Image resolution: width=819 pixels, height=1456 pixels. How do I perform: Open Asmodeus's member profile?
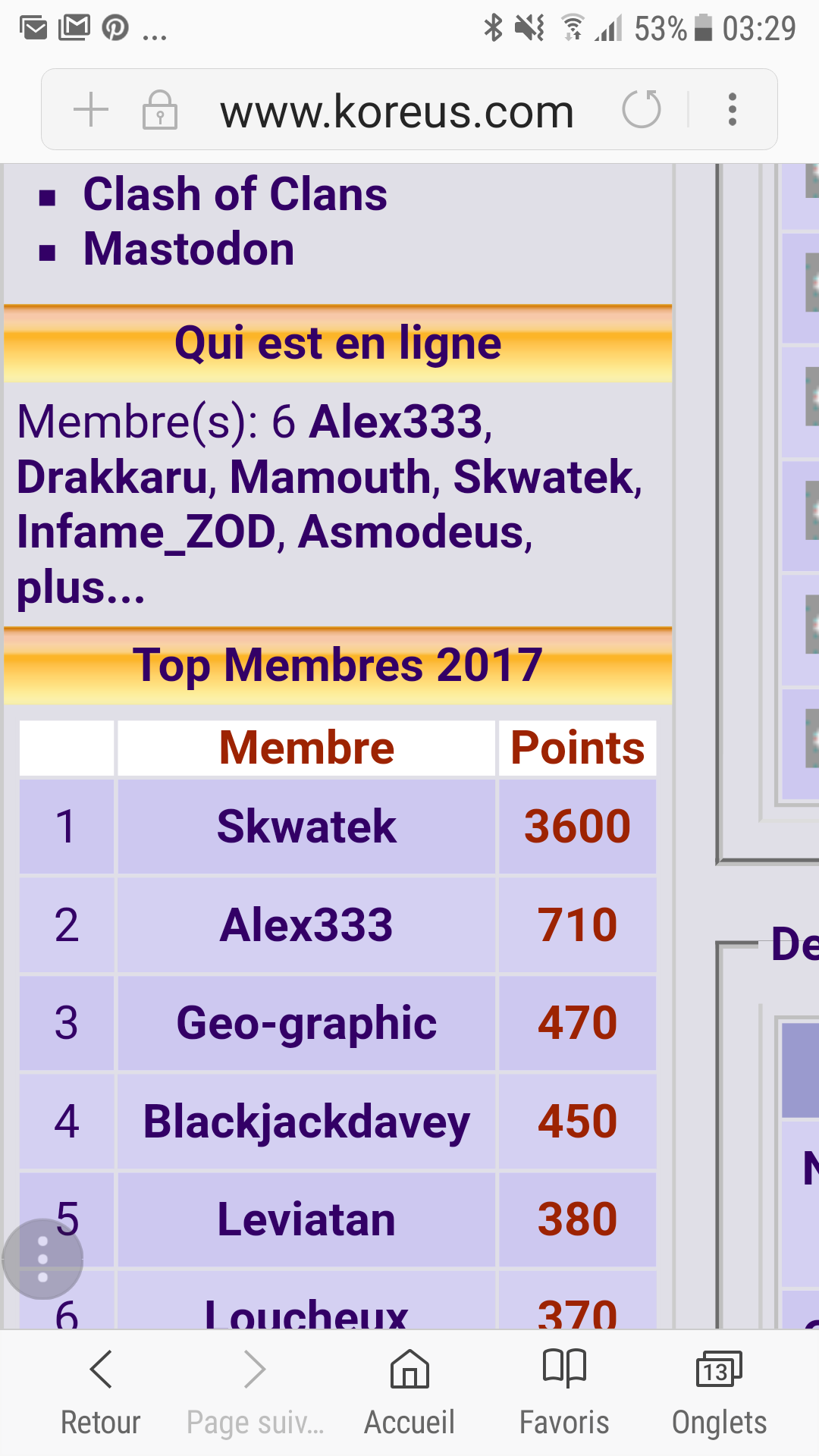pos(410,532)
